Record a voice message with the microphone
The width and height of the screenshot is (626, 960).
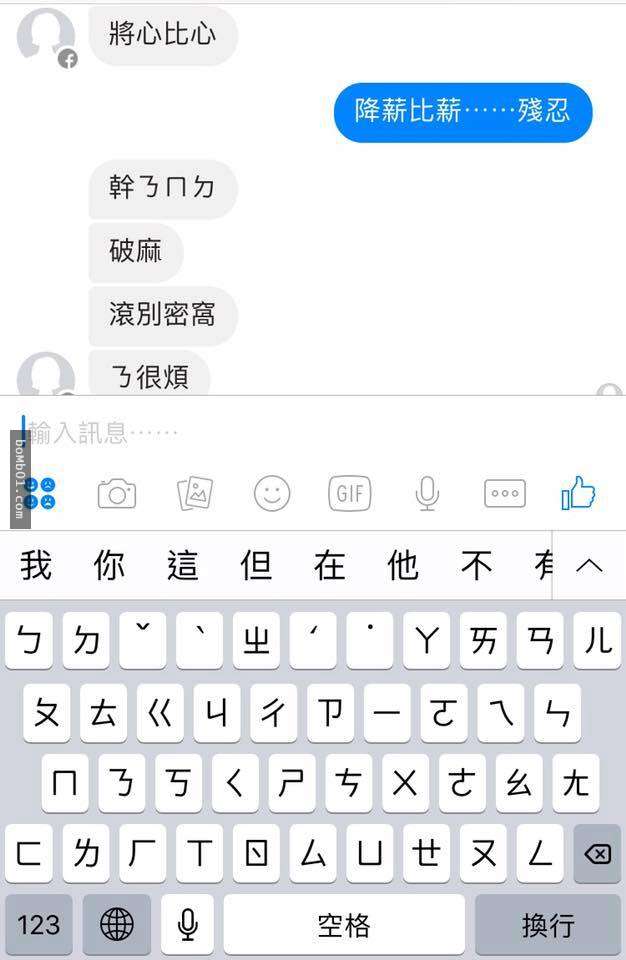(x=427, y=493)
